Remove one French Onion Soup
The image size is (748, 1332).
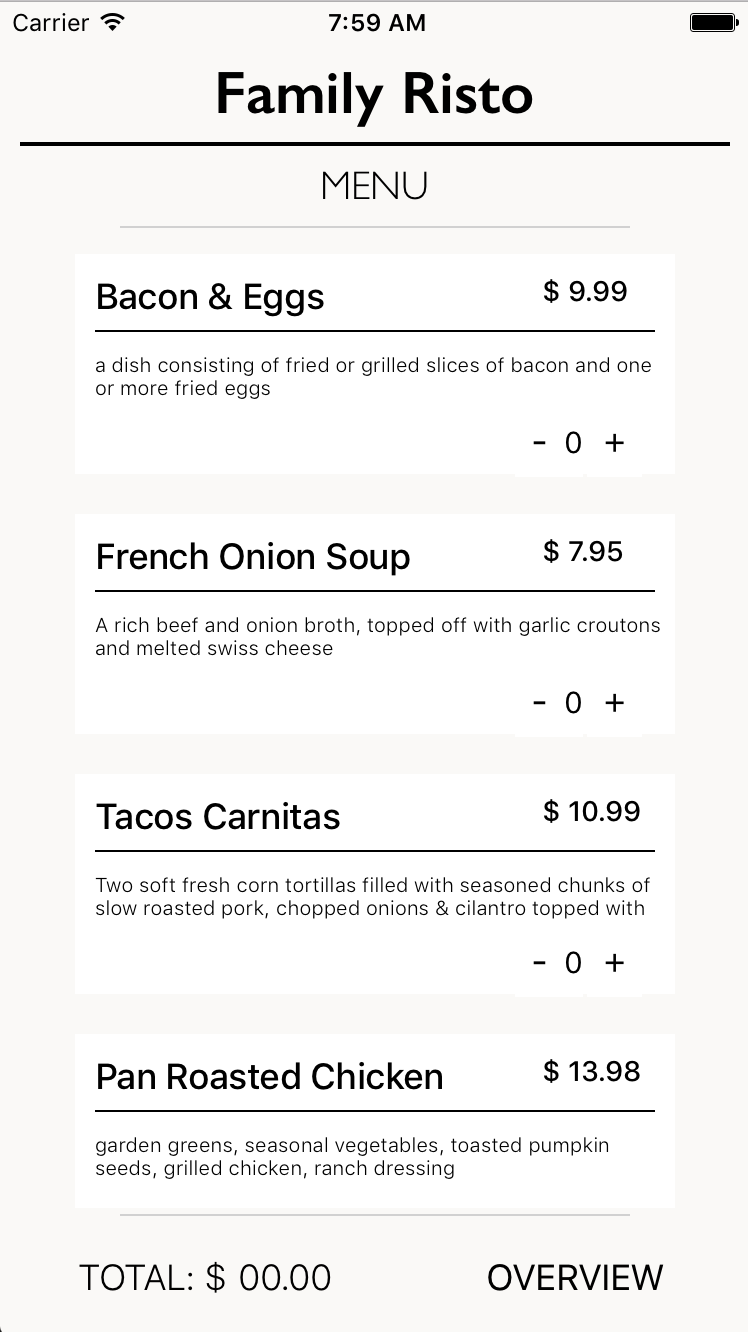[540, 703]
